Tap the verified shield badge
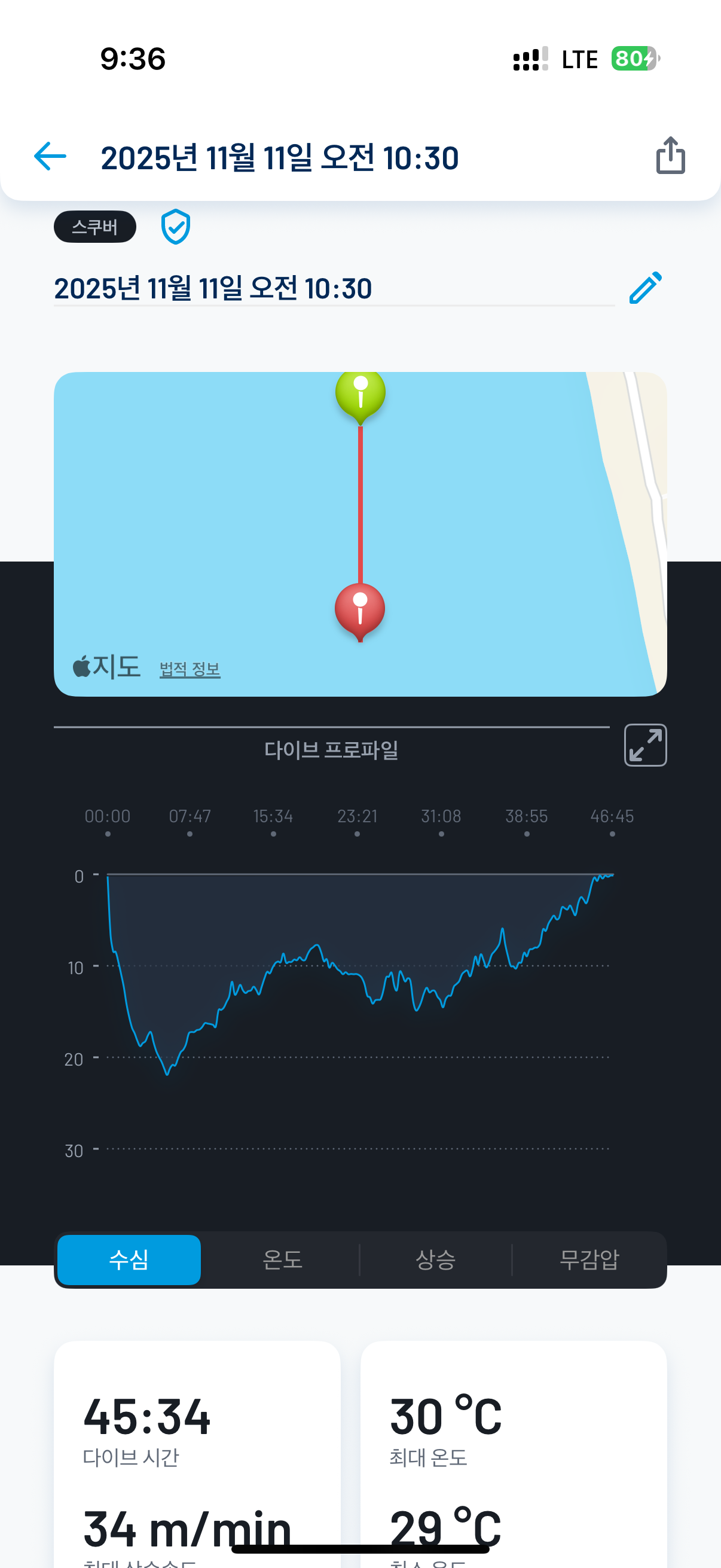Viewport: 721px width, 1568px height. click(x=175, y=227)
